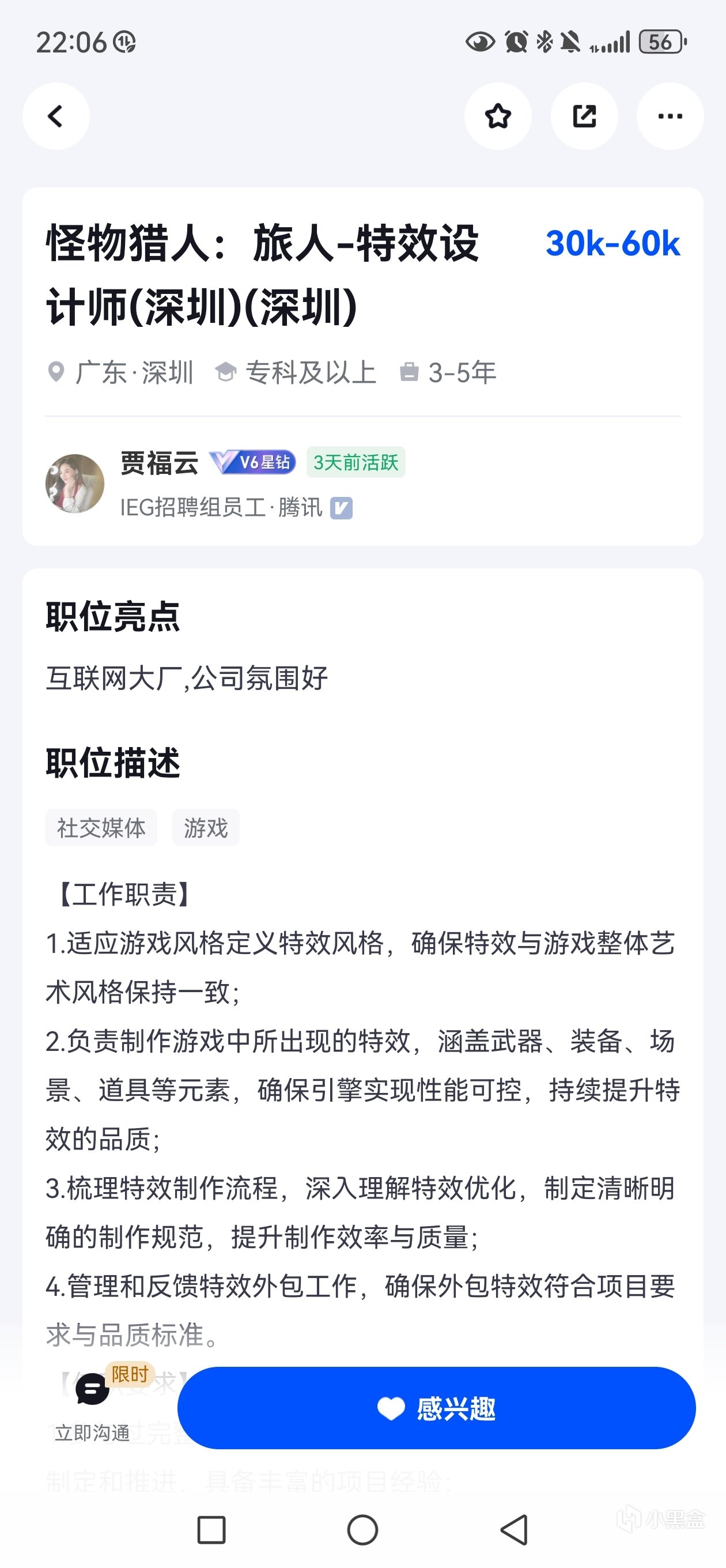Screen dimensions: 726x1568
Task: Share this job posting
Action: tap(584, 116)
